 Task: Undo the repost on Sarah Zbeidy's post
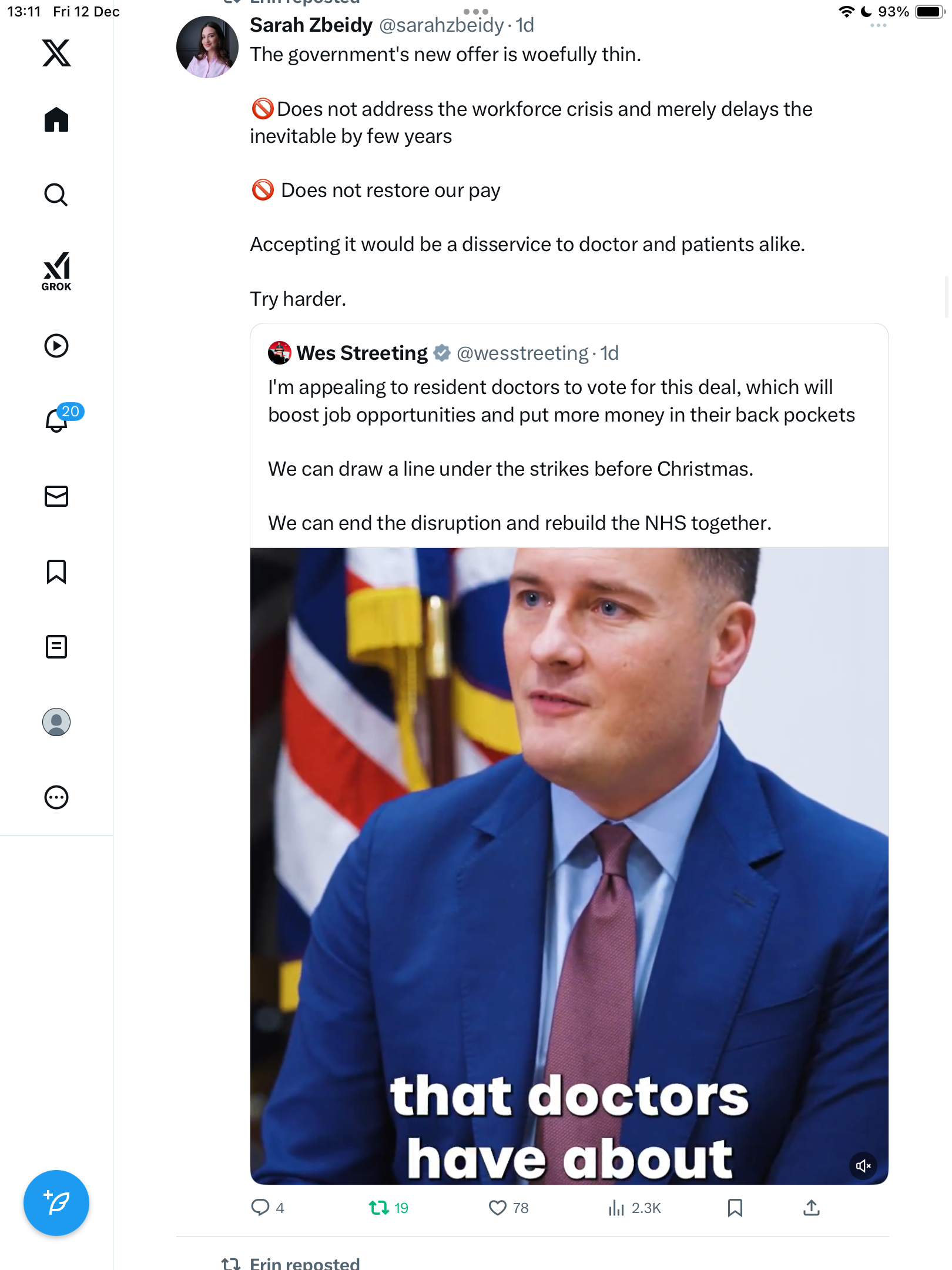pos(379,1208)
